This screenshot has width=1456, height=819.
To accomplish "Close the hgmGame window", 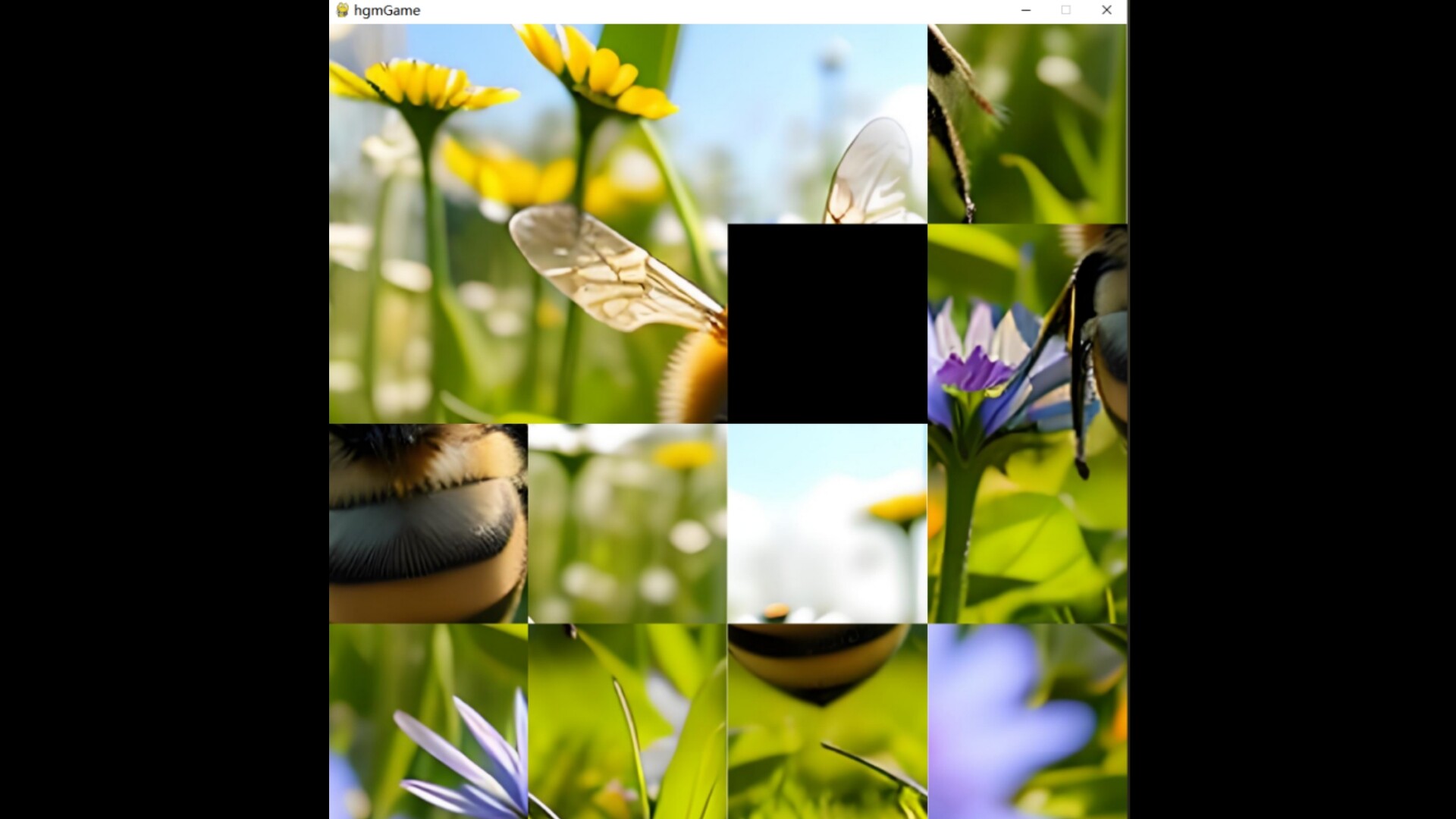I will click(x=1106, y=10).
